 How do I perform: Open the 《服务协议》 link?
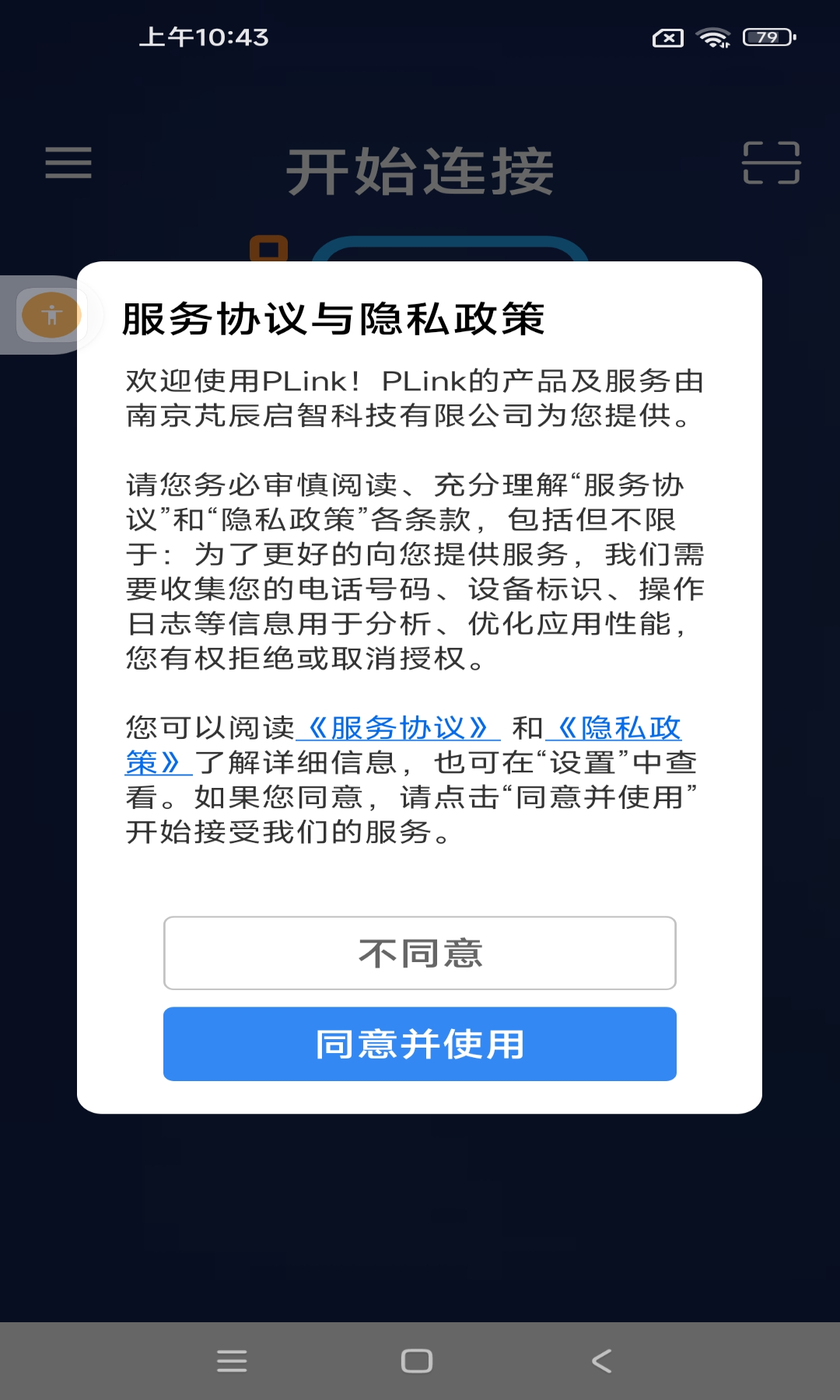click(397, 728)
